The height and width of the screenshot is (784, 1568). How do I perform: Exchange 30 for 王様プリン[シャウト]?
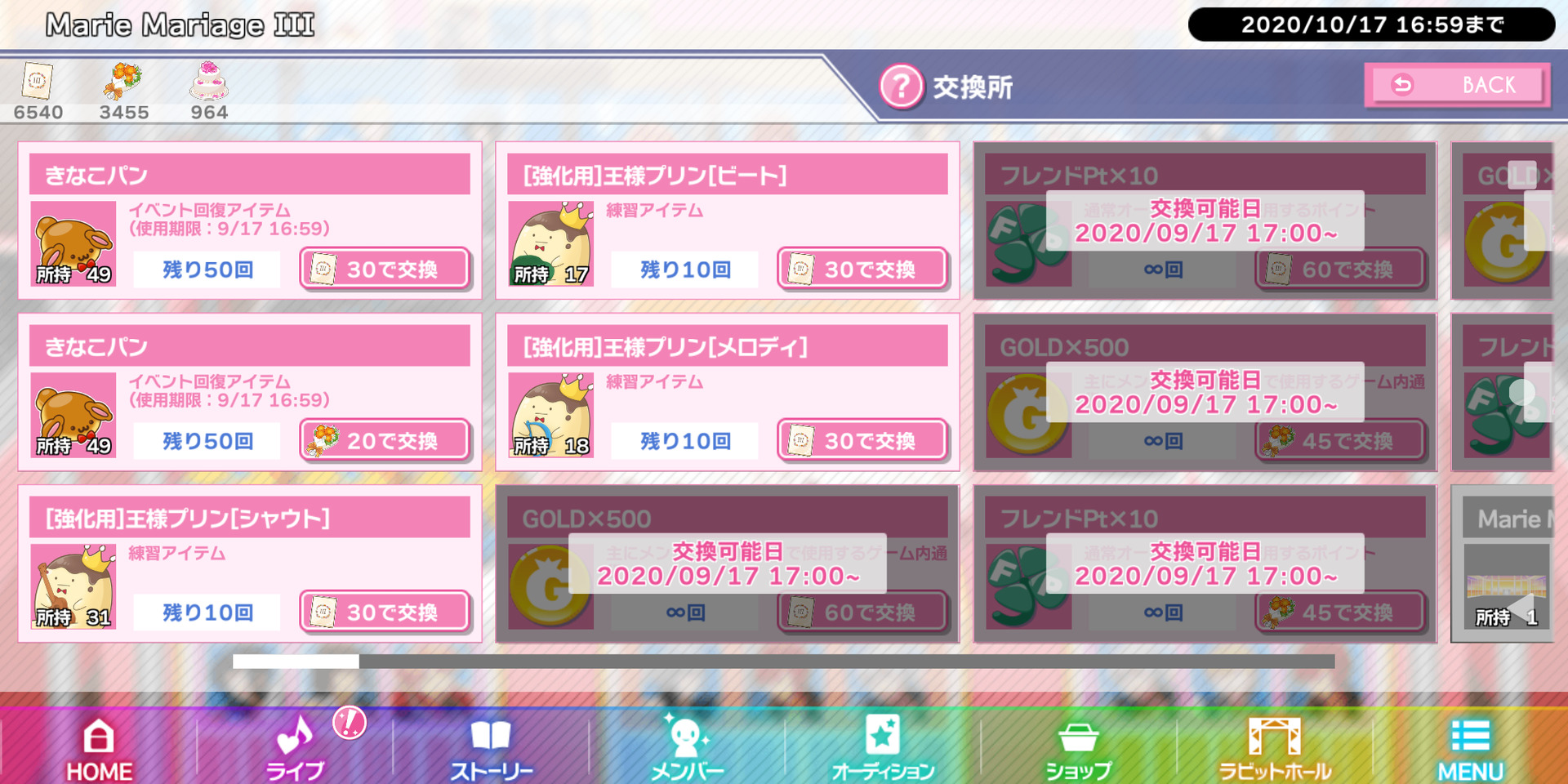click(x=385, y=612)
